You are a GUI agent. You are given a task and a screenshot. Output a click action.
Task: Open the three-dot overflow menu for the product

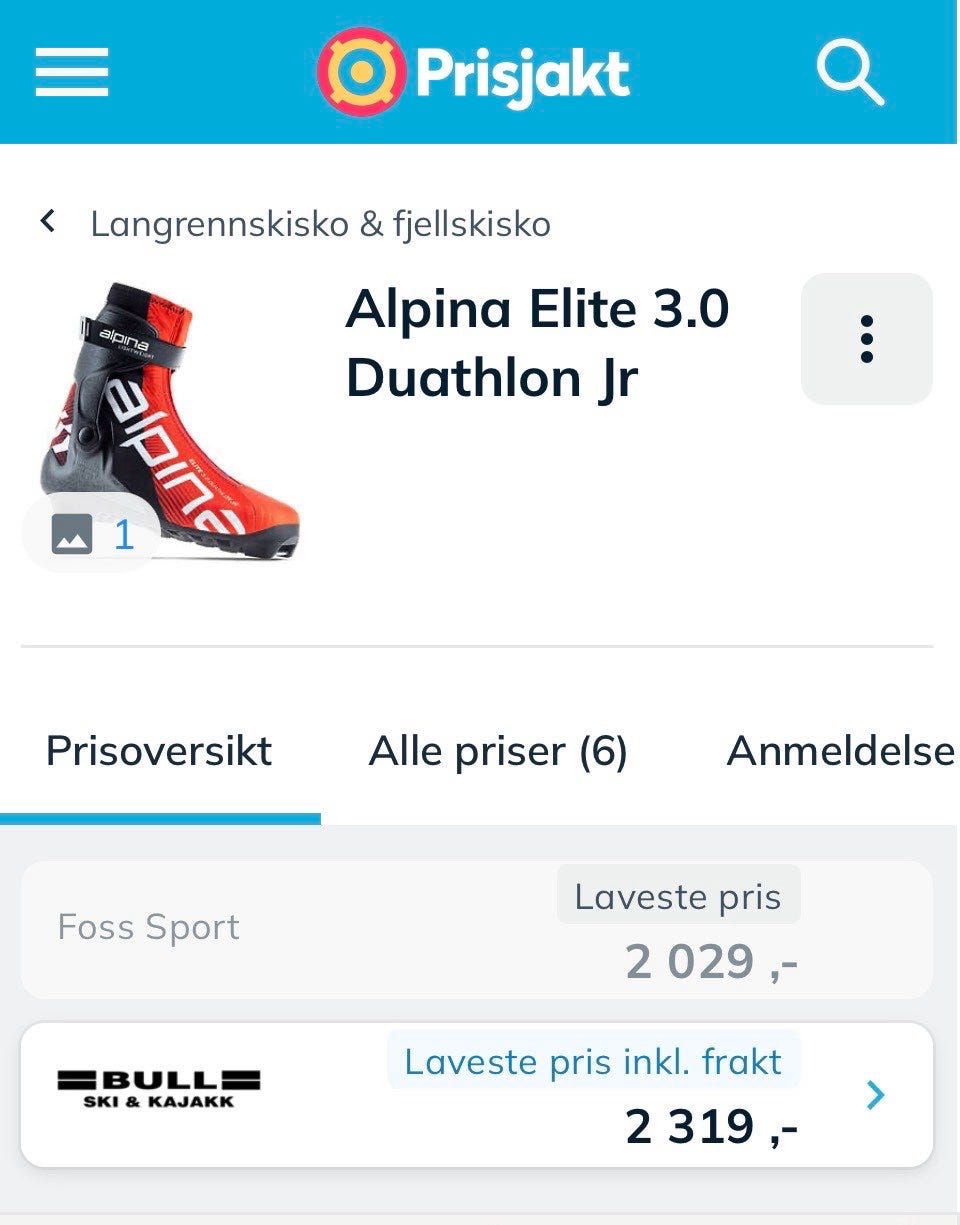(x=868, y=340)
